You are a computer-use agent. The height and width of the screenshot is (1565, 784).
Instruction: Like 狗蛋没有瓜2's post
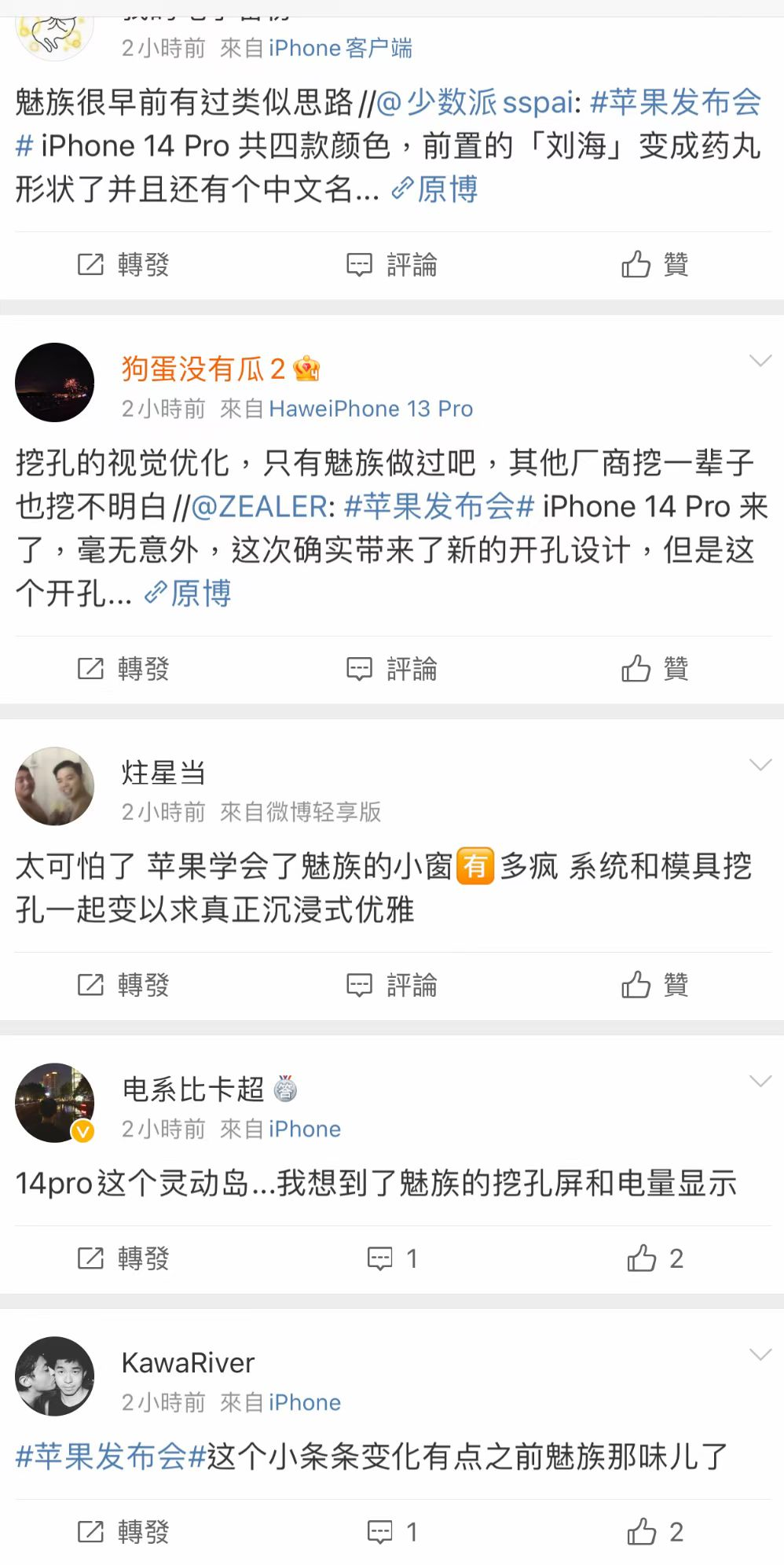(654, 669)
